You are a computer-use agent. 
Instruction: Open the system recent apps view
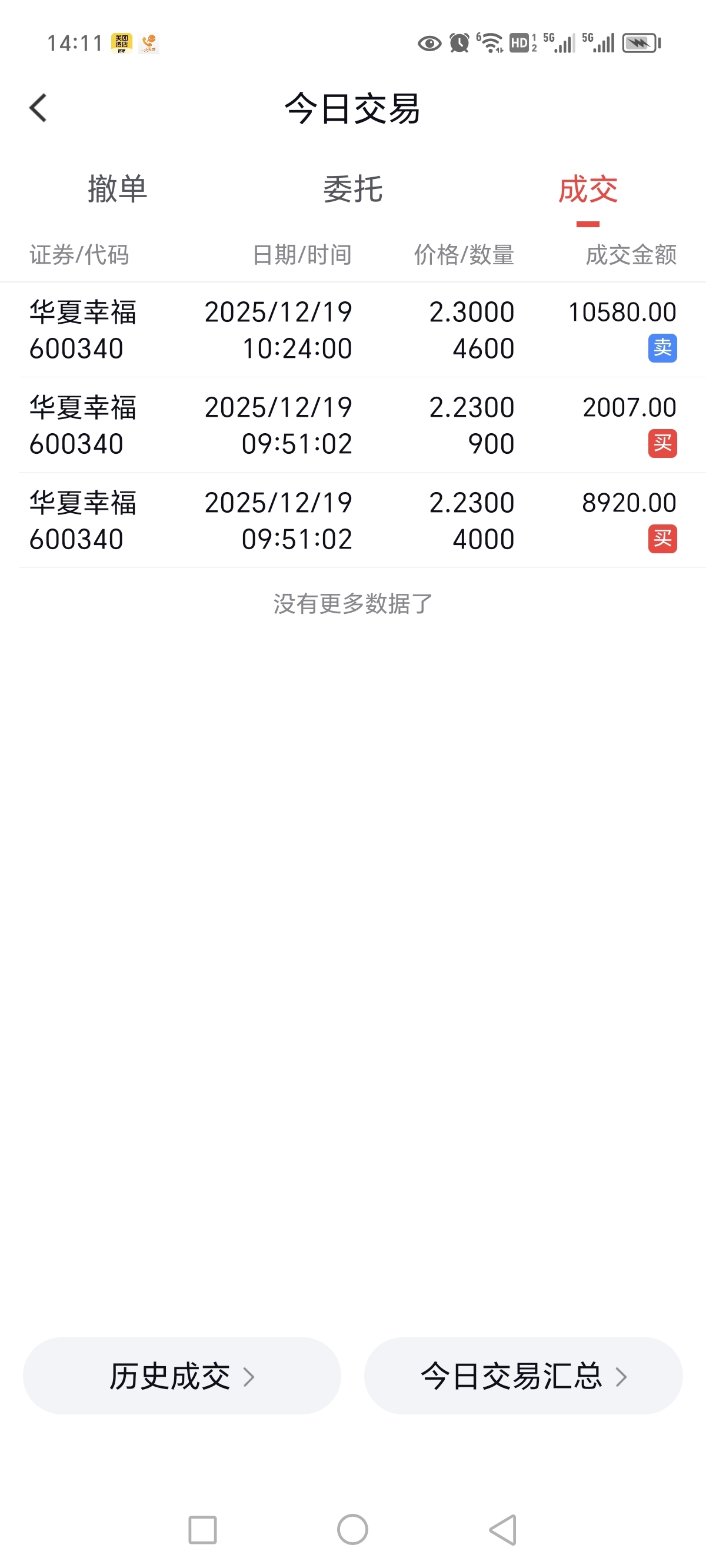tap(202, 1529)
